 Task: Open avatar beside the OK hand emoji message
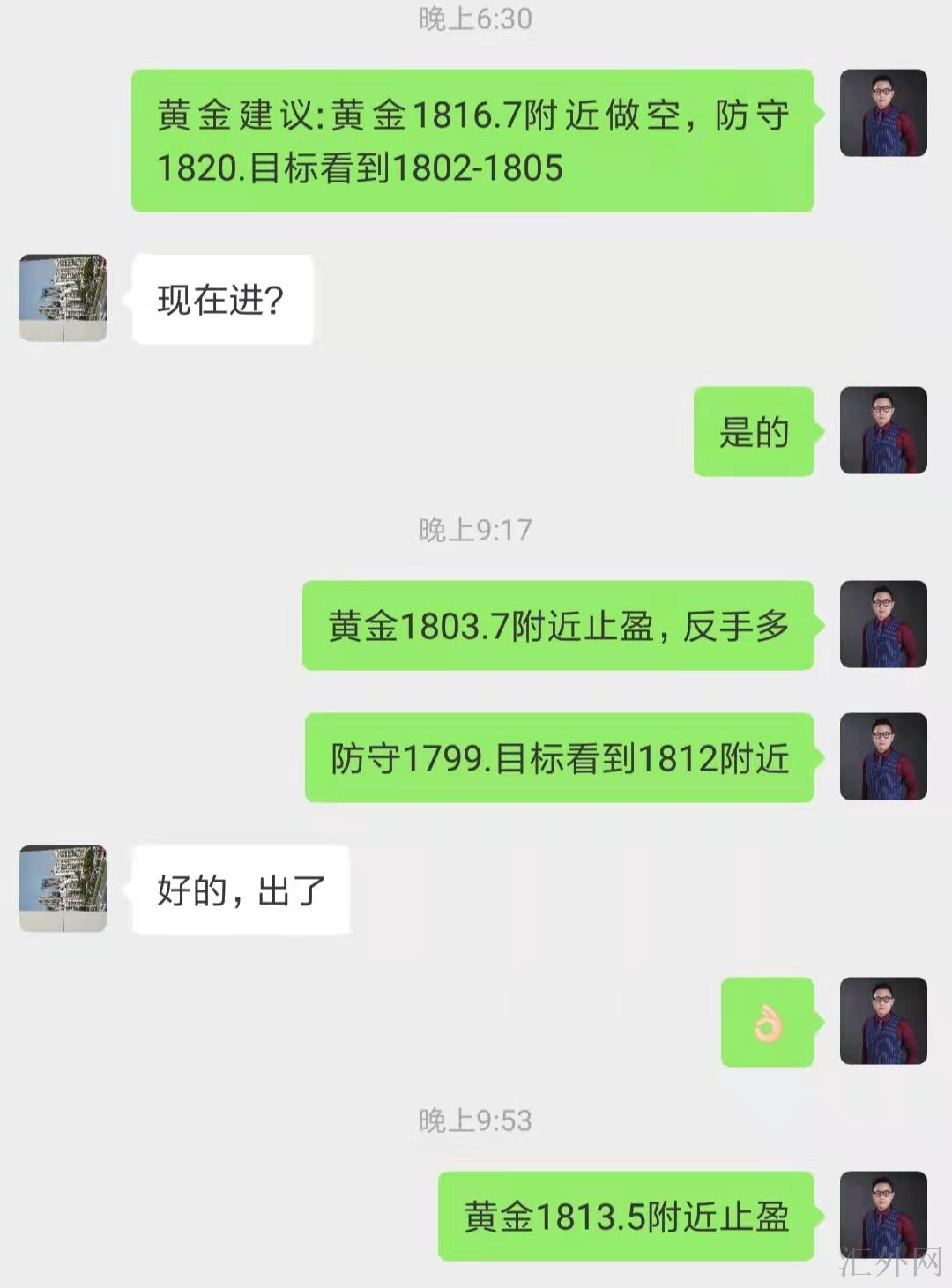883,1021
